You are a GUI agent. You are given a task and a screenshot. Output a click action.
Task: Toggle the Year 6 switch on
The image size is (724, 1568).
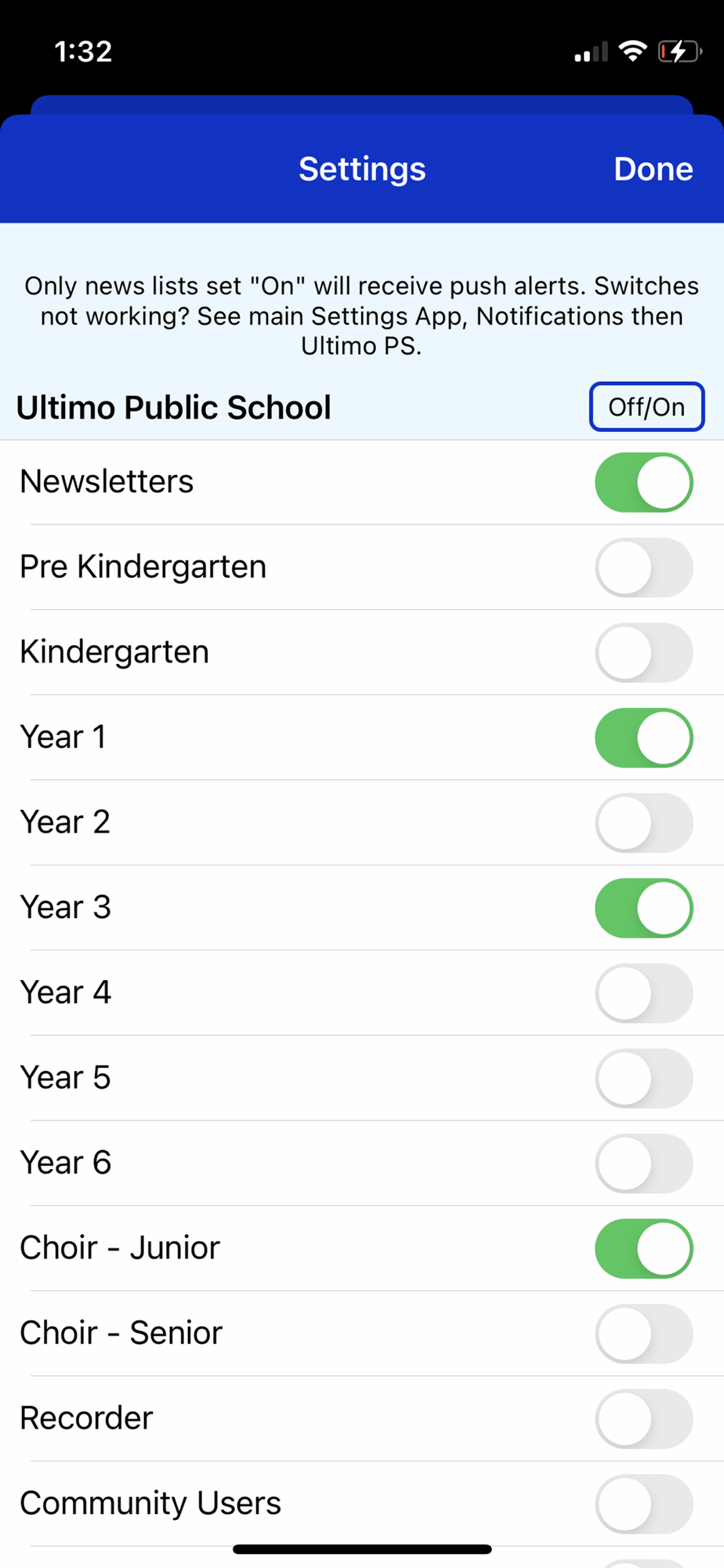[x=644, y=1163]
